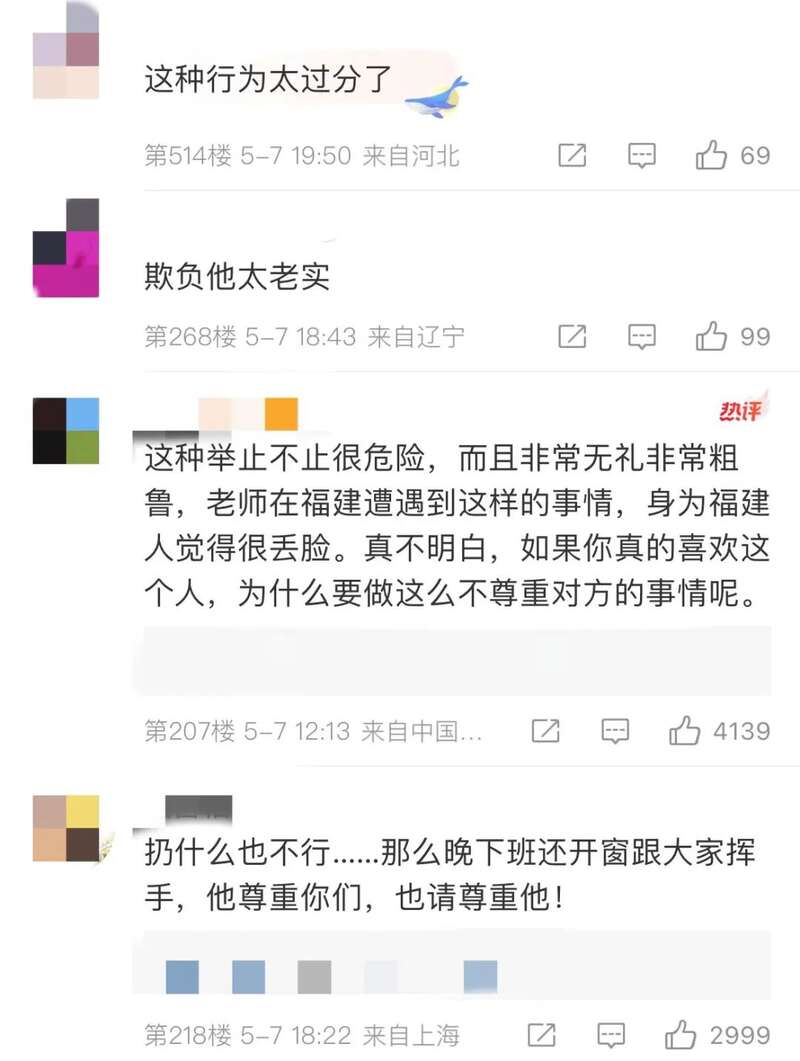Viewport: 800px width, 1061px height.
Task: Forward the floor 268 comment
Action: pos(571,337)
